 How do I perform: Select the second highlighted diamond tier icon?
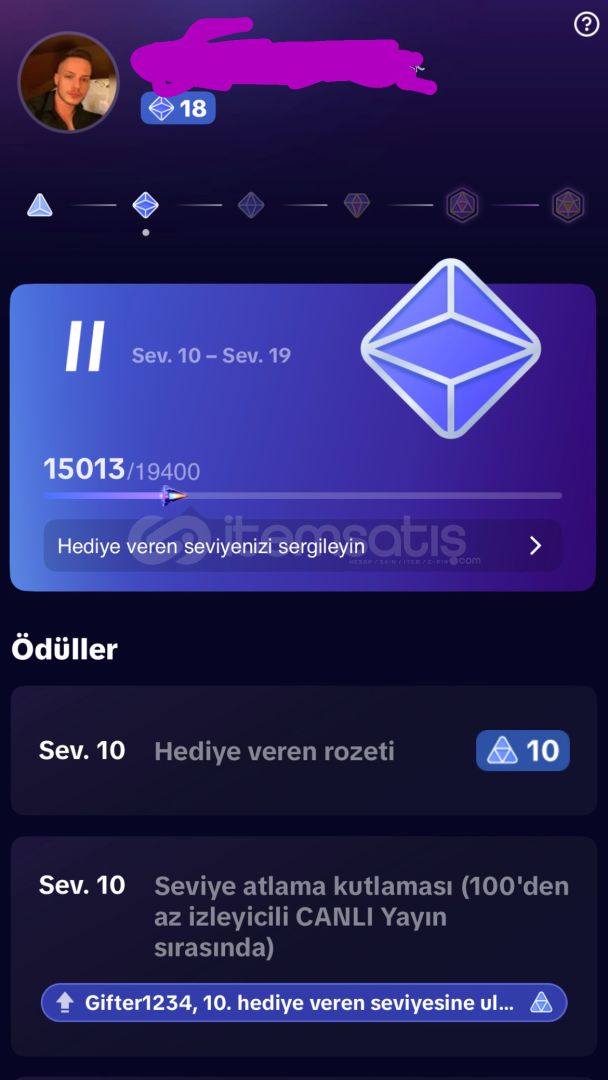(146, 205)
